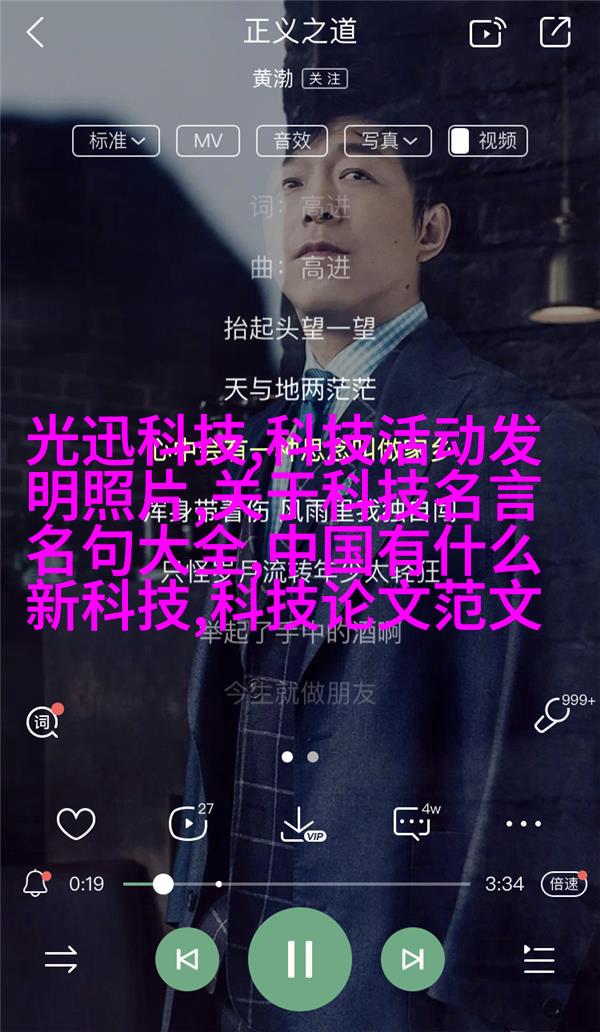Expand the 写真 dropdown
Viewport: 600px width, 1032px height.
point(388,140)
